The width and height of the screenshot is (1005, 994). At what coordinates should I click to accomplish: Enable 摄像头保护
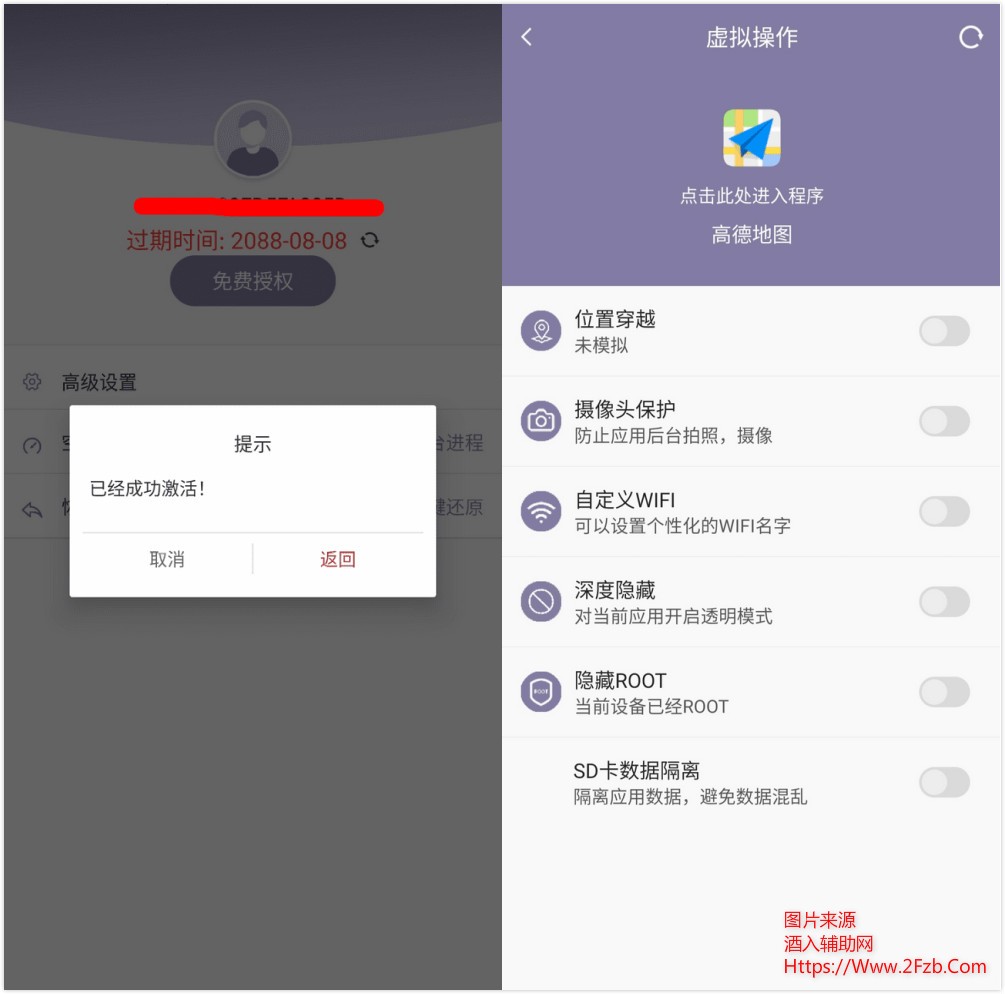tap(943, 421)
